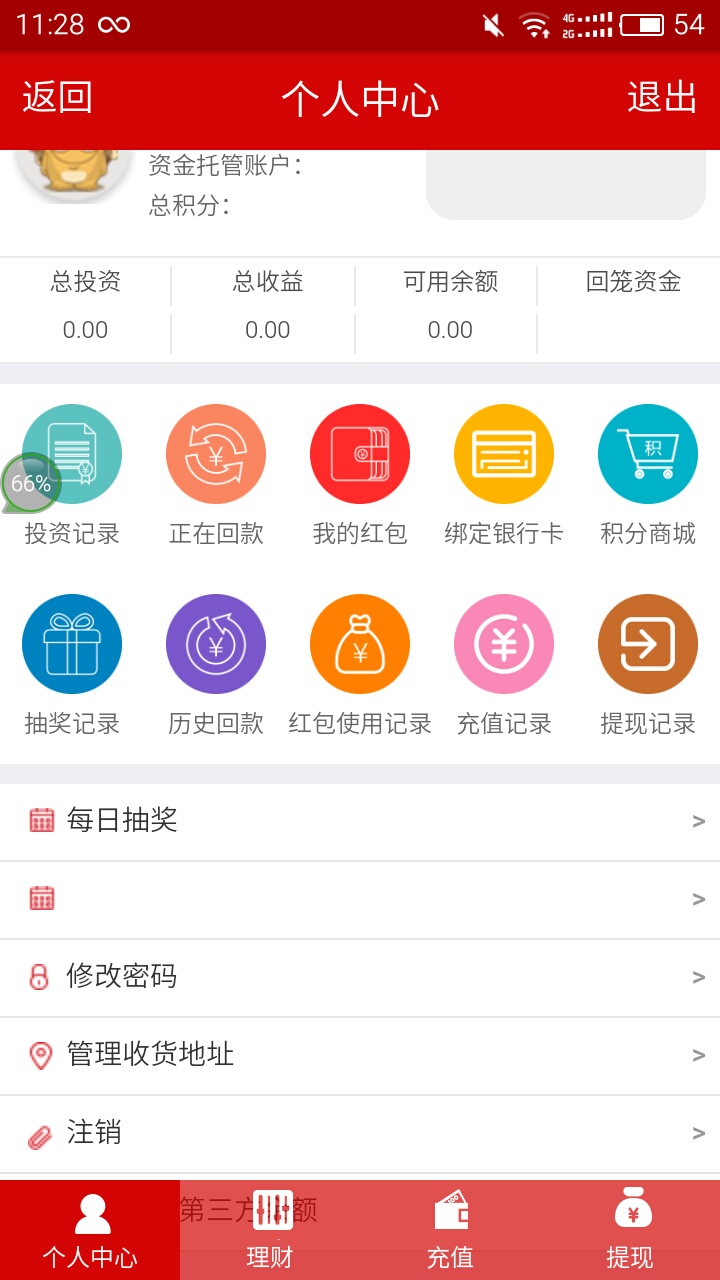Select the 提现记录 withdrawal record icon

click(x=648, y=643)
